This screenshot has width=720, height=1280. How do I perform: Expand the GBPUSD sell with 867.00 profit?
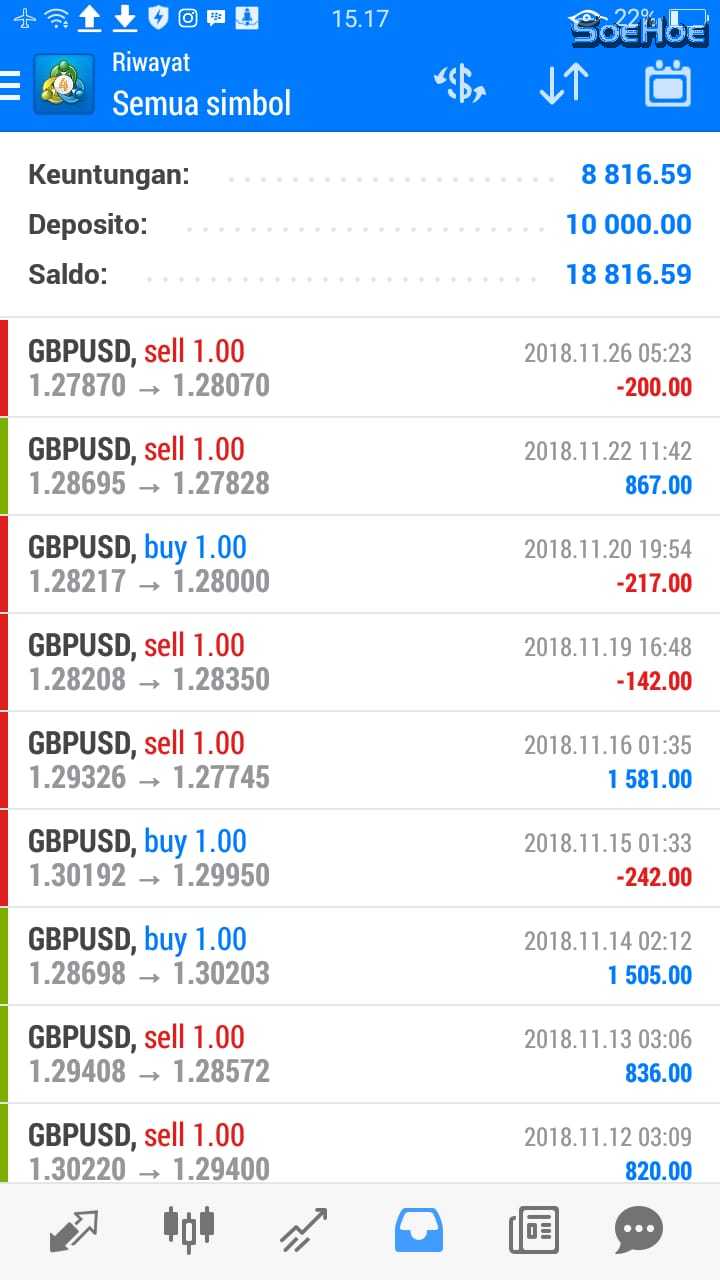click(360, 466)
